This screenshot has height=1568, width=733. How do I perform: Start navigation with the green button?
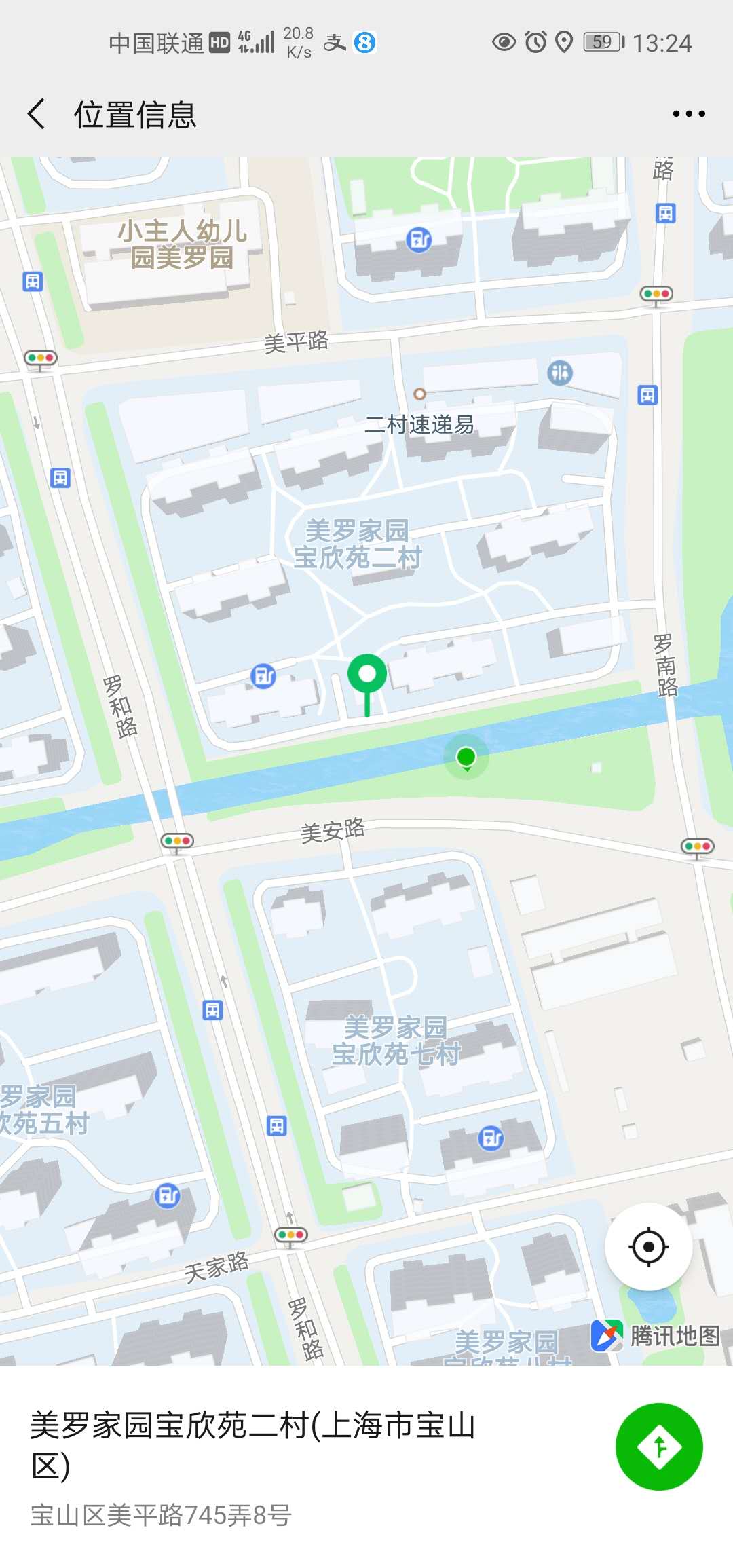tap(658, 1446)
